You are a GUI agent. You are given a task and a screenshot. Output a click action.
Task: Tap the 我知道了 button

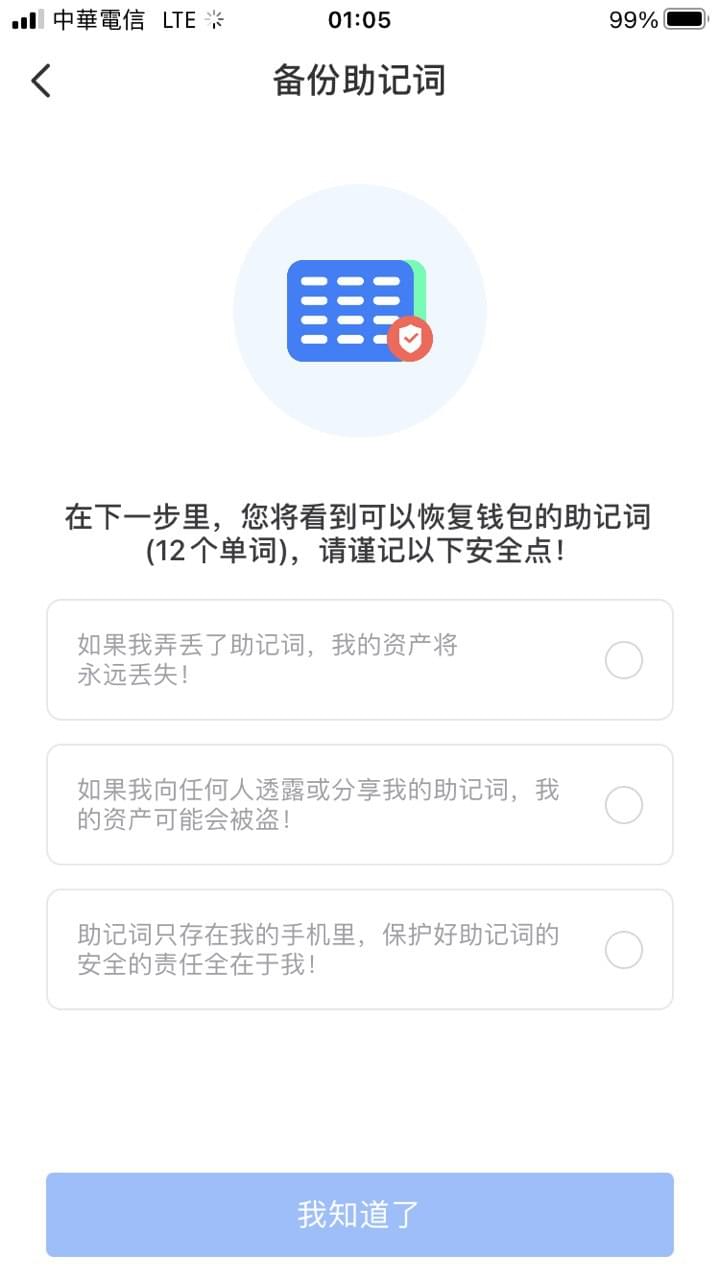[x=360, y=1215]
